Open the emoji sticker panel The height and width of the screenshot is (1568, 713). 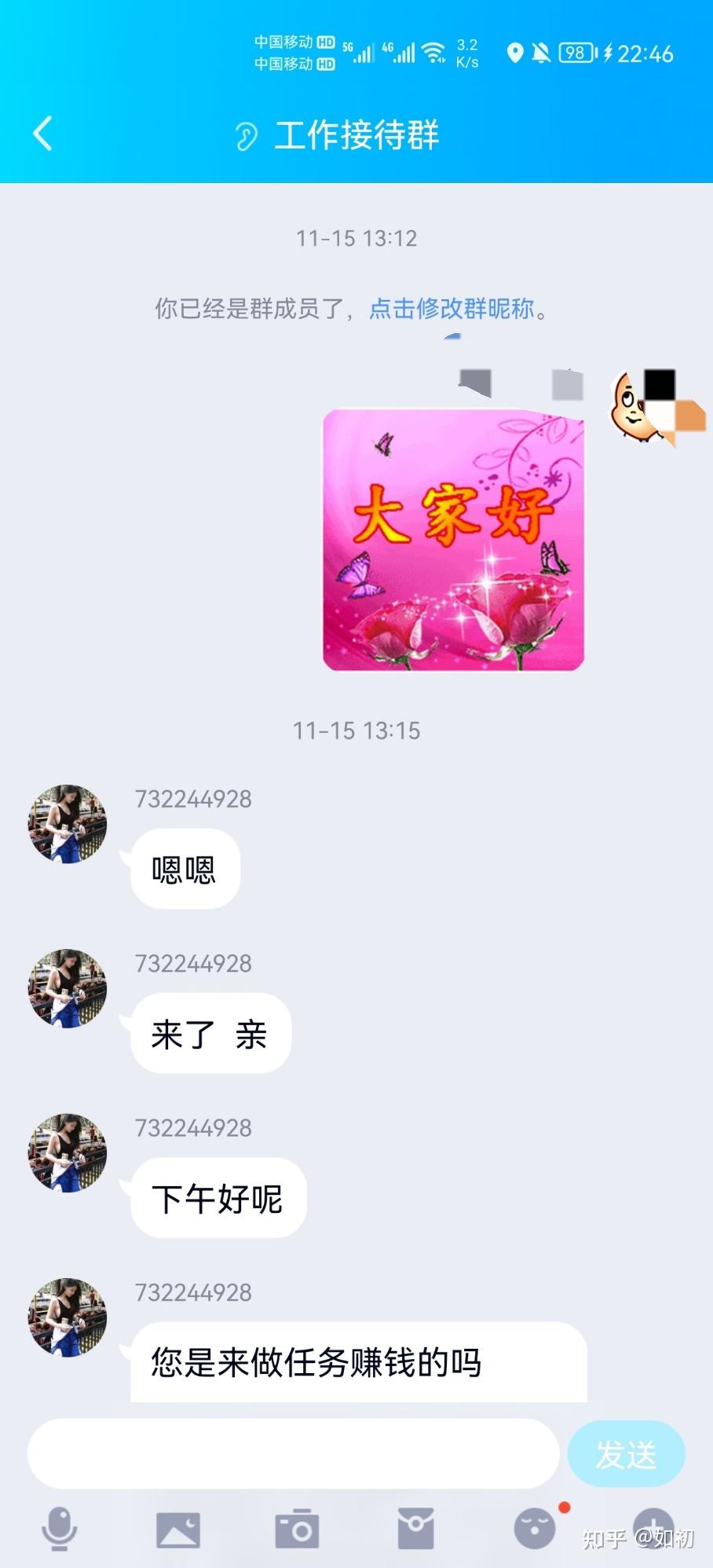click(x=535, y=1530)
